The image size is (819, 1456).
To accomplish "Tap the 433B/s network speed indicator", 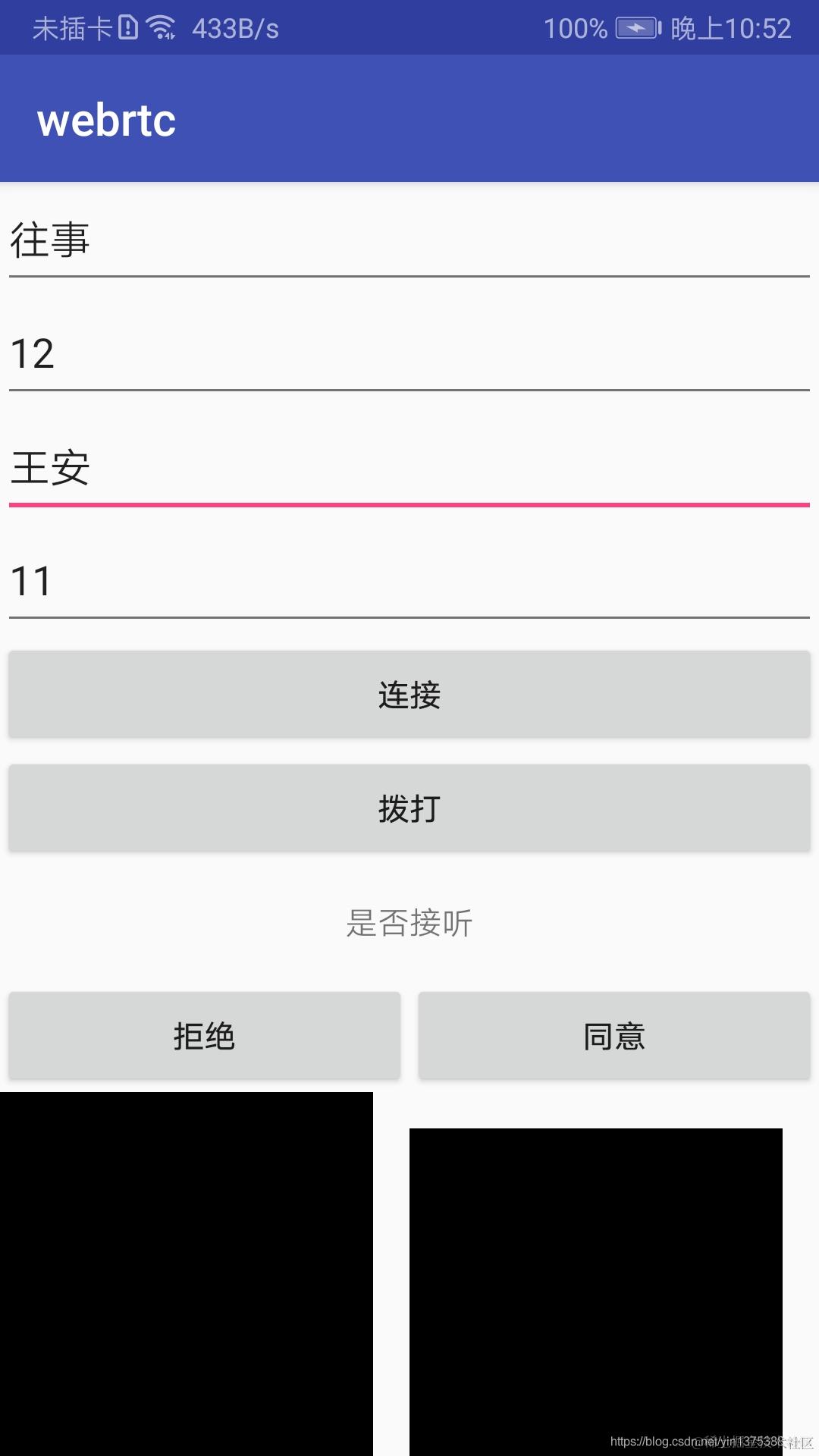I will coord(235,28).
